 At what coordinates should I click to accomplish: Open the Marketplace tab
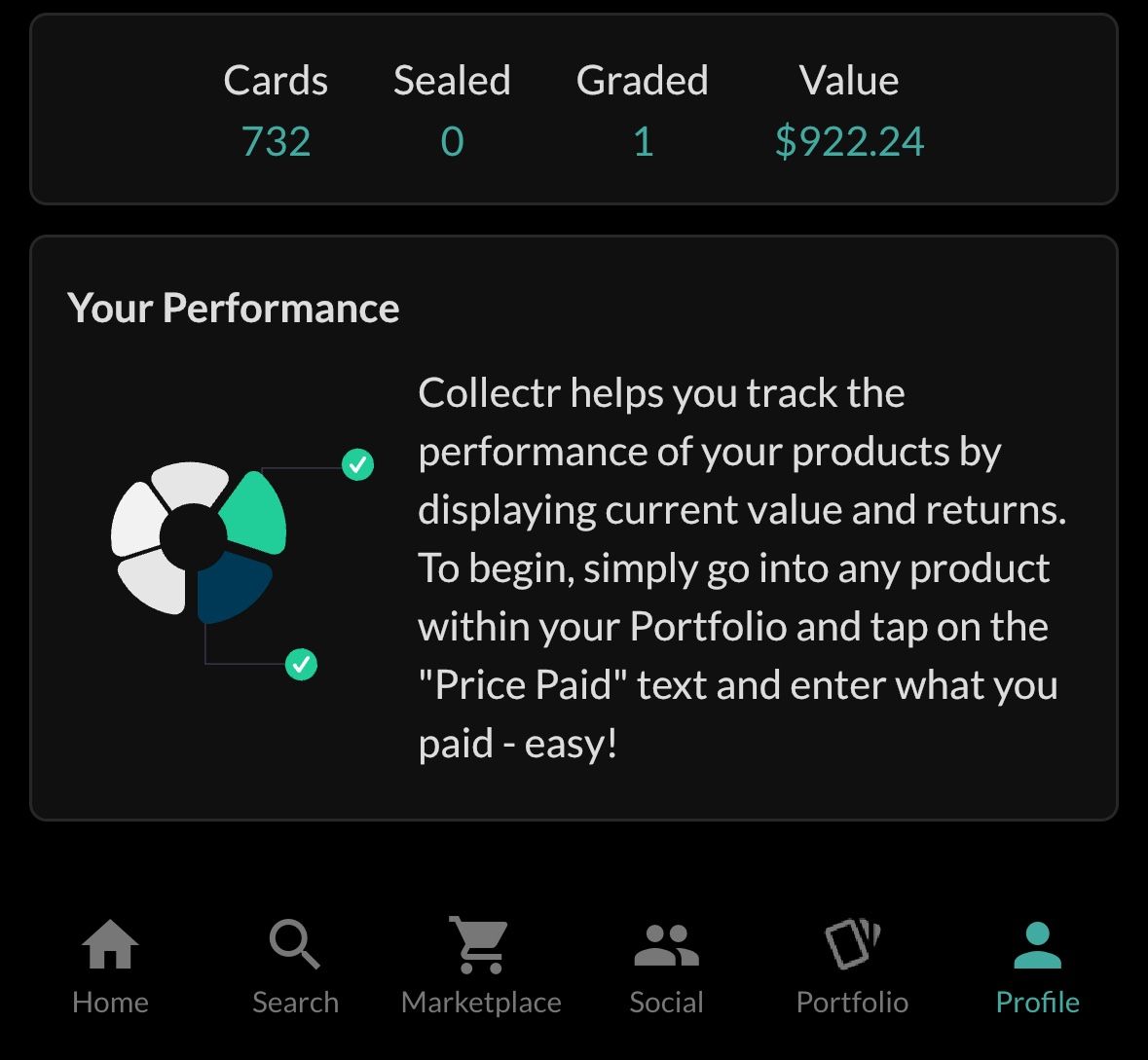point(481,967)
